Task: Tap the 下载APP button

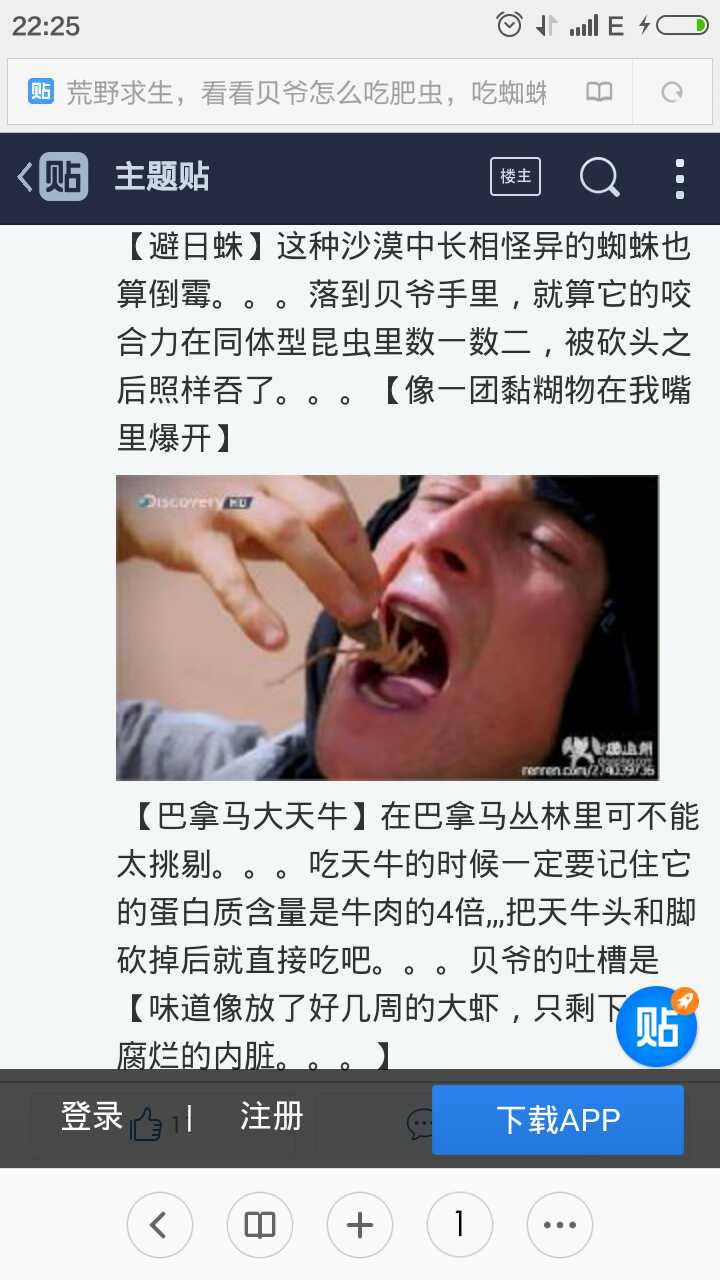Action: [558, 1120]
